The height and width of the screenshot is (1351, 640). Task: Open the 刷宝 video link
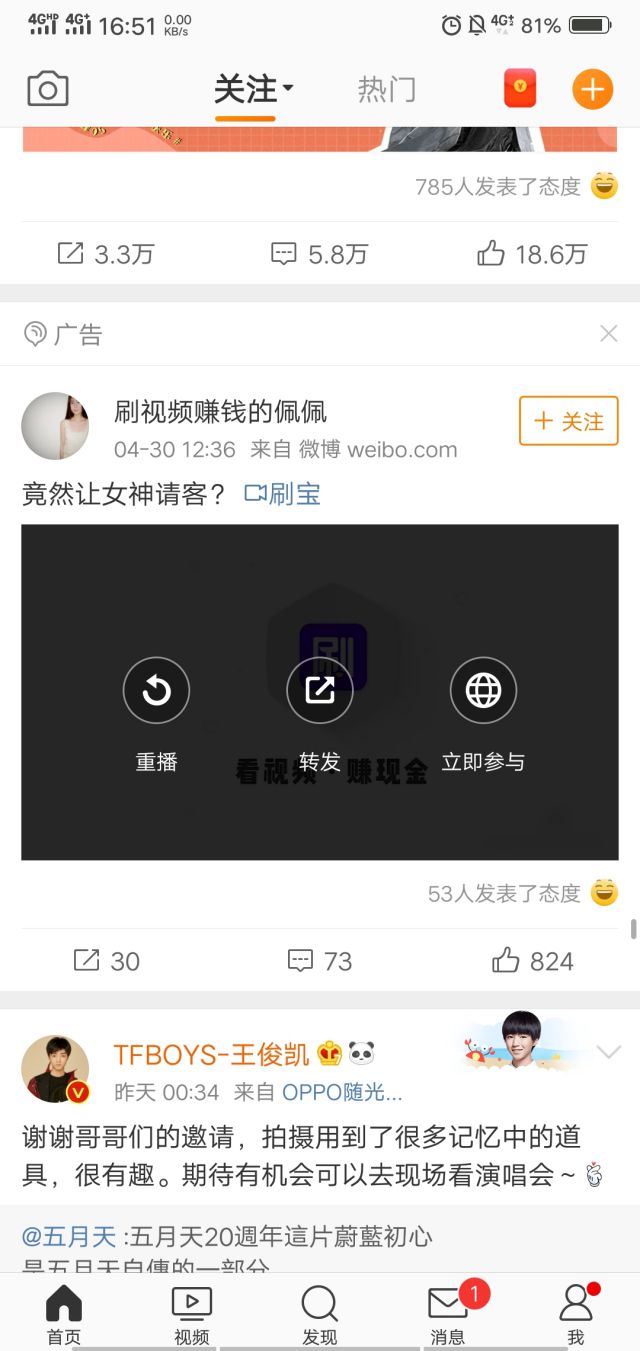point(283,494)
